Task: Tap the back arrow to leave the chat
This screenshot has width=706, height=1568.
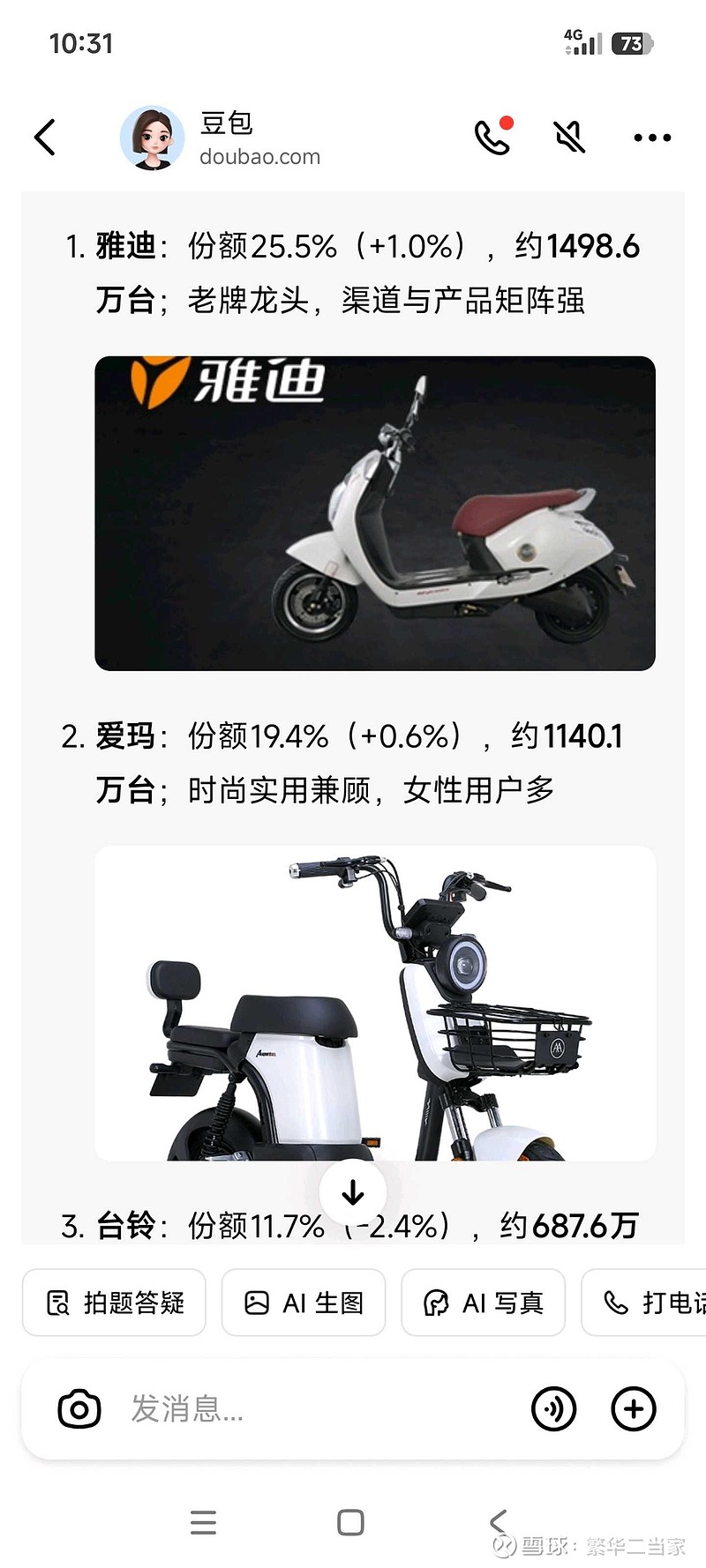Action: 46,138
